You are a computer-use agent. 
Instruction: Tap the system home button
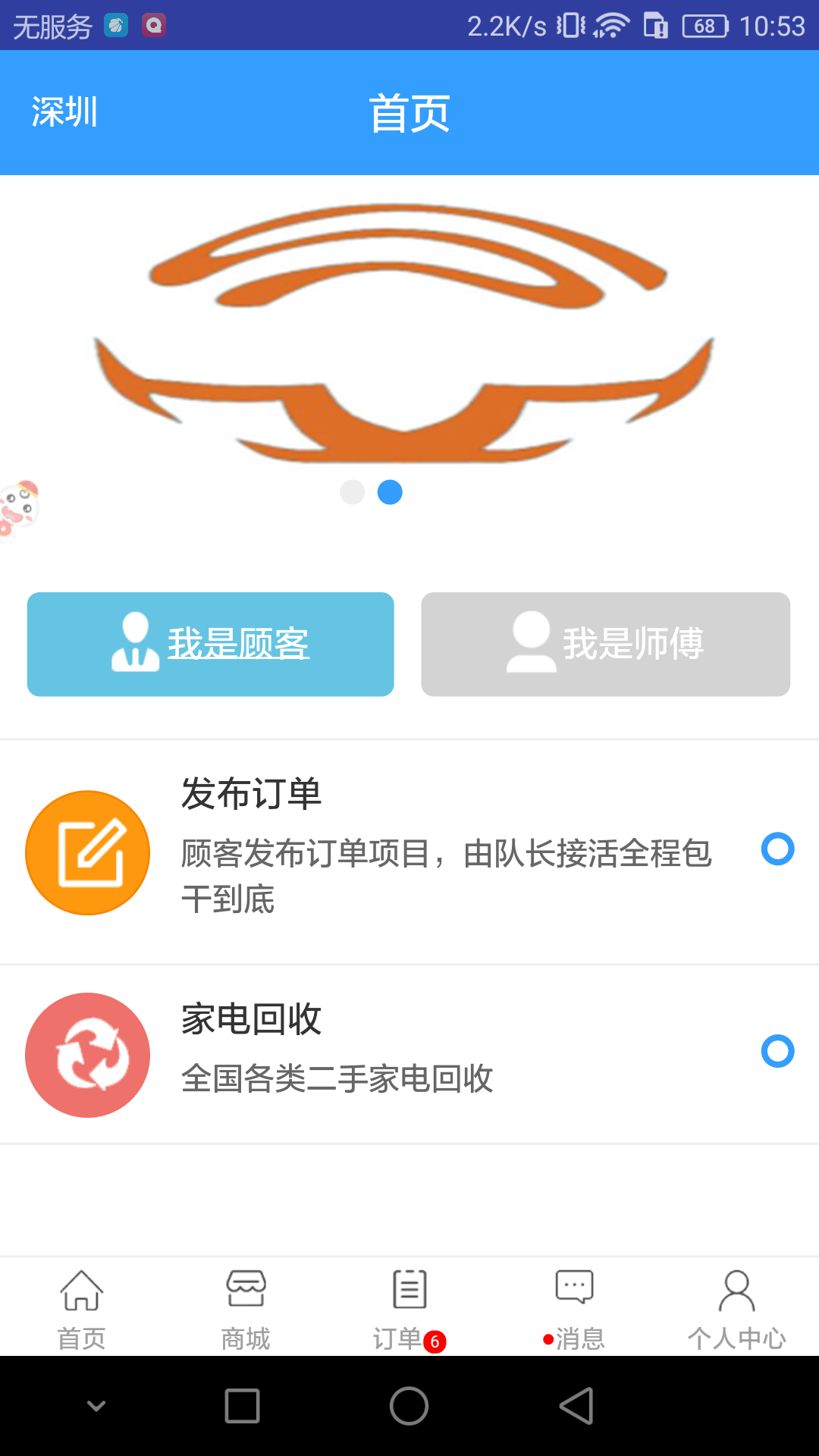[409, 1406]
